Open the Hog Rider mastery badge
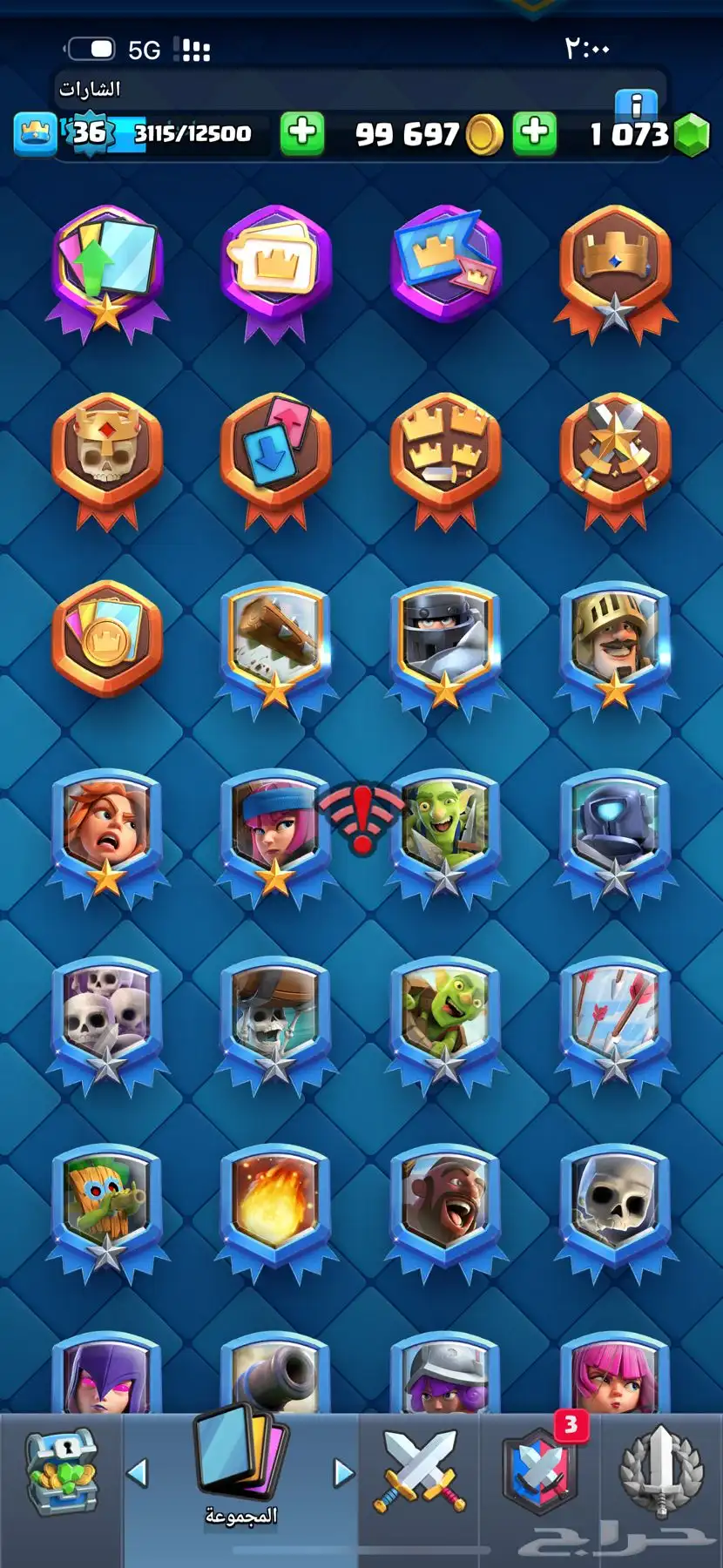This screenshot has width=723, height=1568. point(445,1206)
